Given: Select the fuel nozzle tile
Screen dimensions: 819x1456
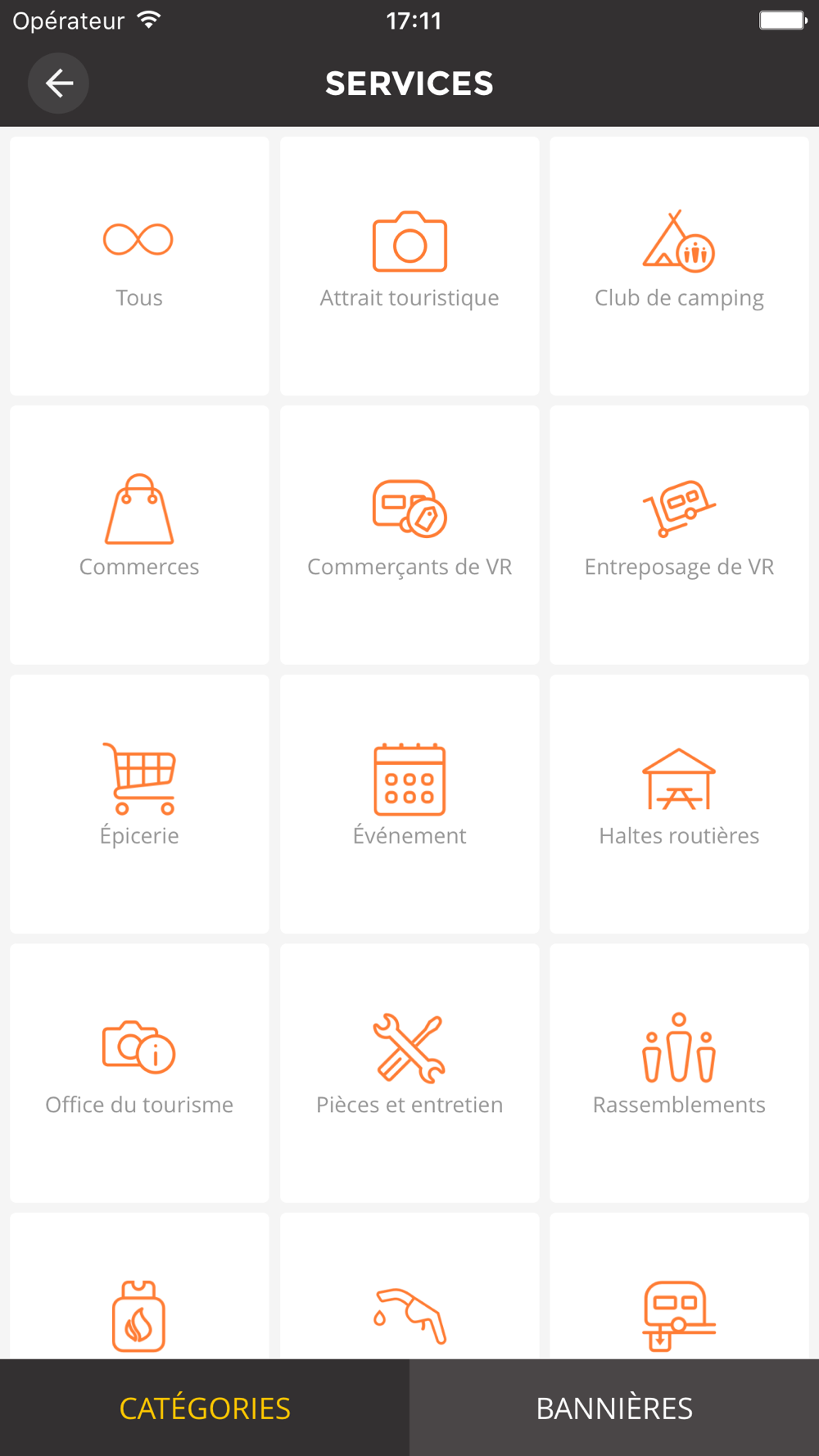Looking at the screenshot, I should [409, 1286].
